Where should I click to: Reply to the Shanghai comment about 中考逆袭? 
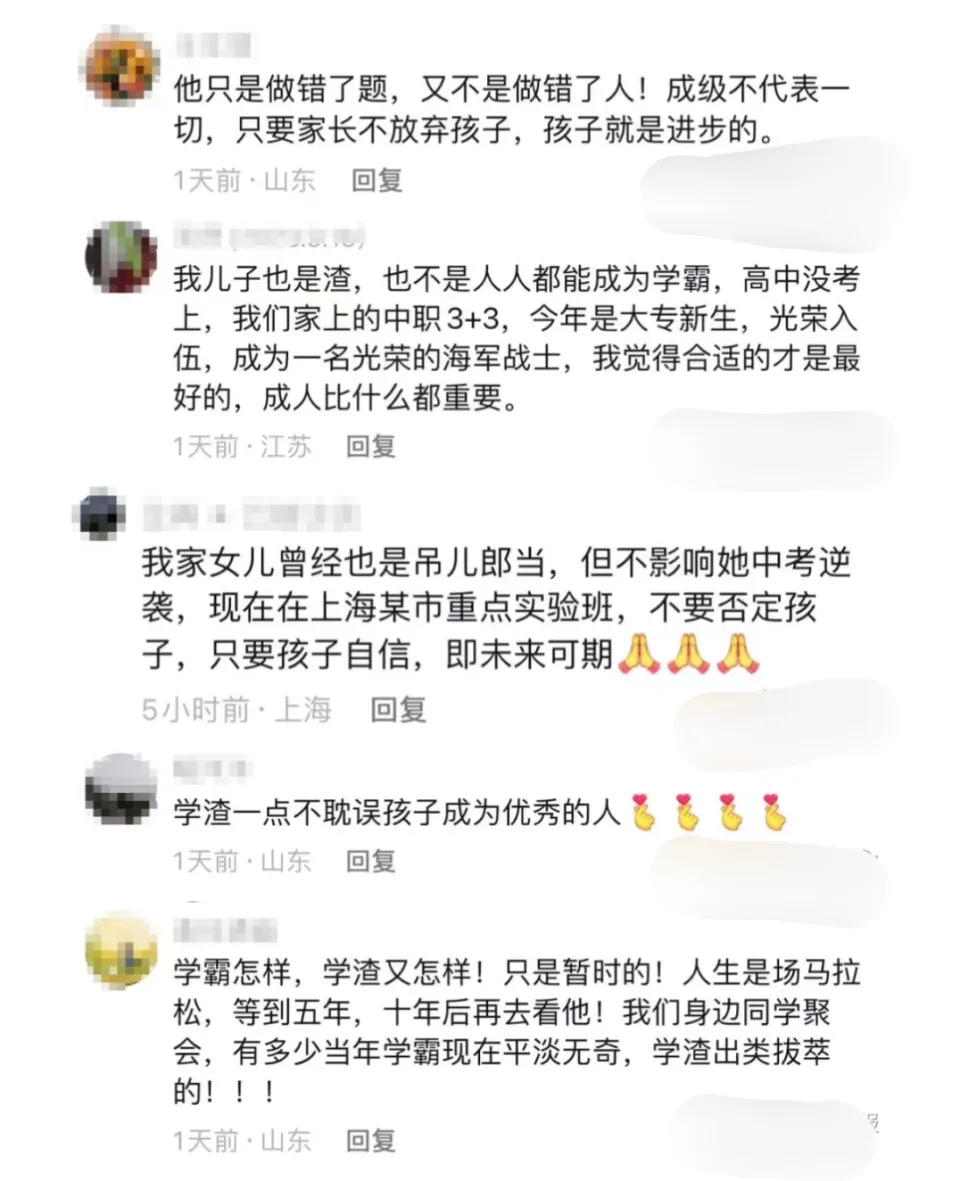(x=398, y=710)
